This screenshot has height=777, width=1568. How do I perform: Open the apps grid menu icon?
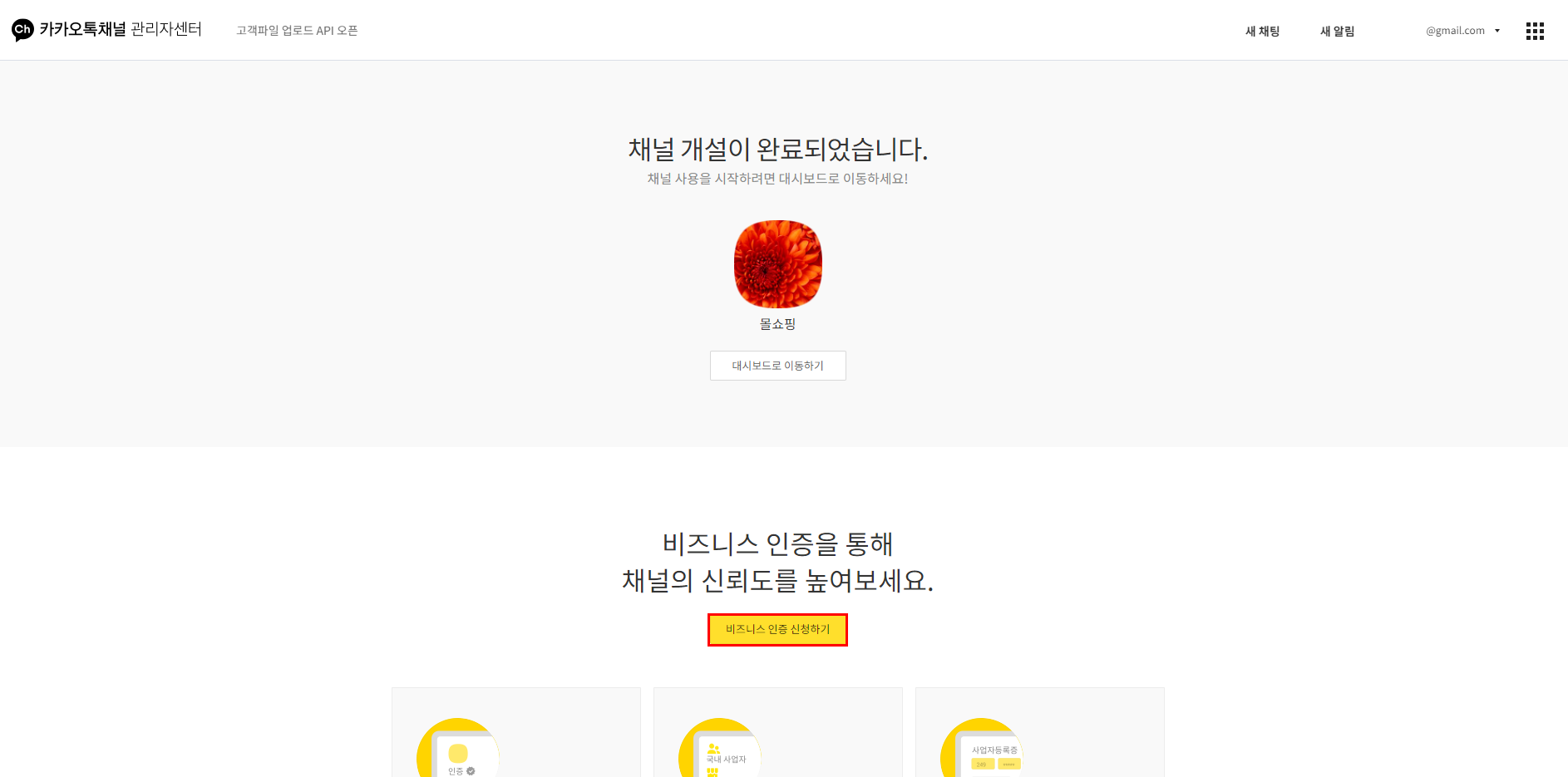[1535, 31]
